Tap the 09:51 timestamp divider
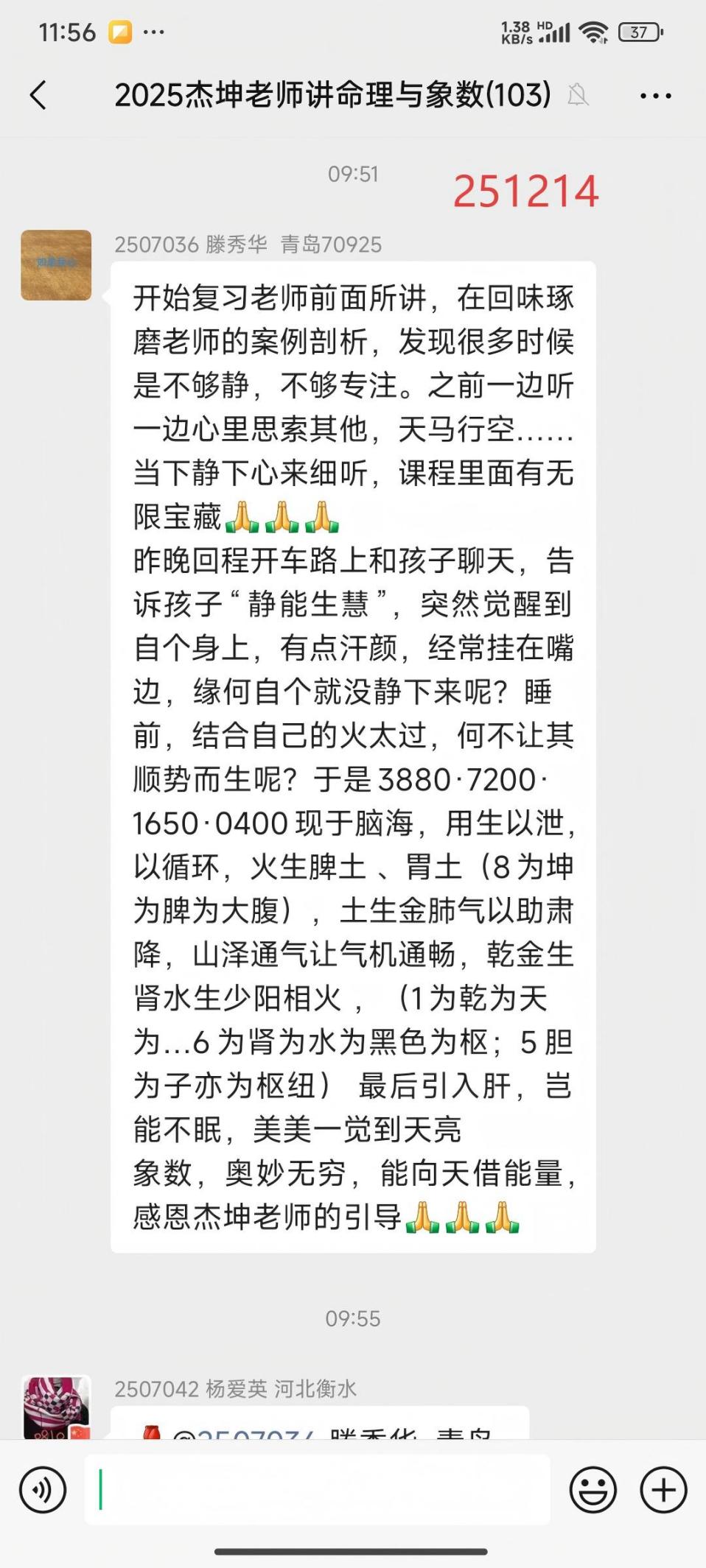The width and height of the screenshot is (706, 1568). tap(353, 175)
